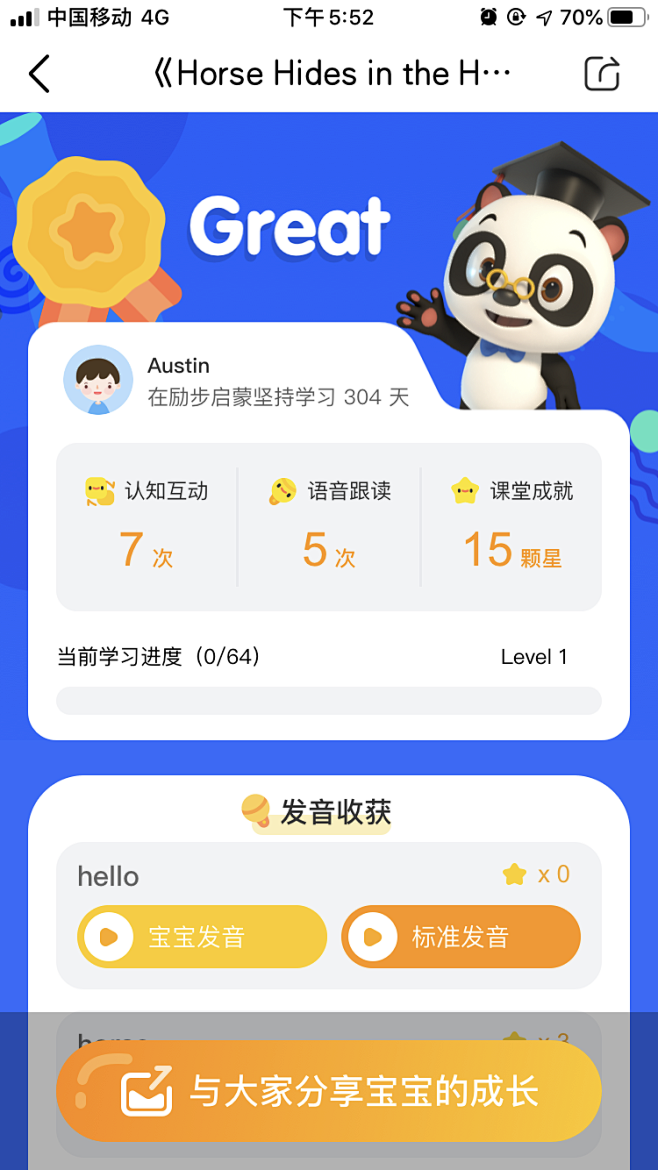This screenshot has height=1170, width=658.
Task: Tap 与大家分享宝宝的成长 share button
Action: click(329, 1091)
